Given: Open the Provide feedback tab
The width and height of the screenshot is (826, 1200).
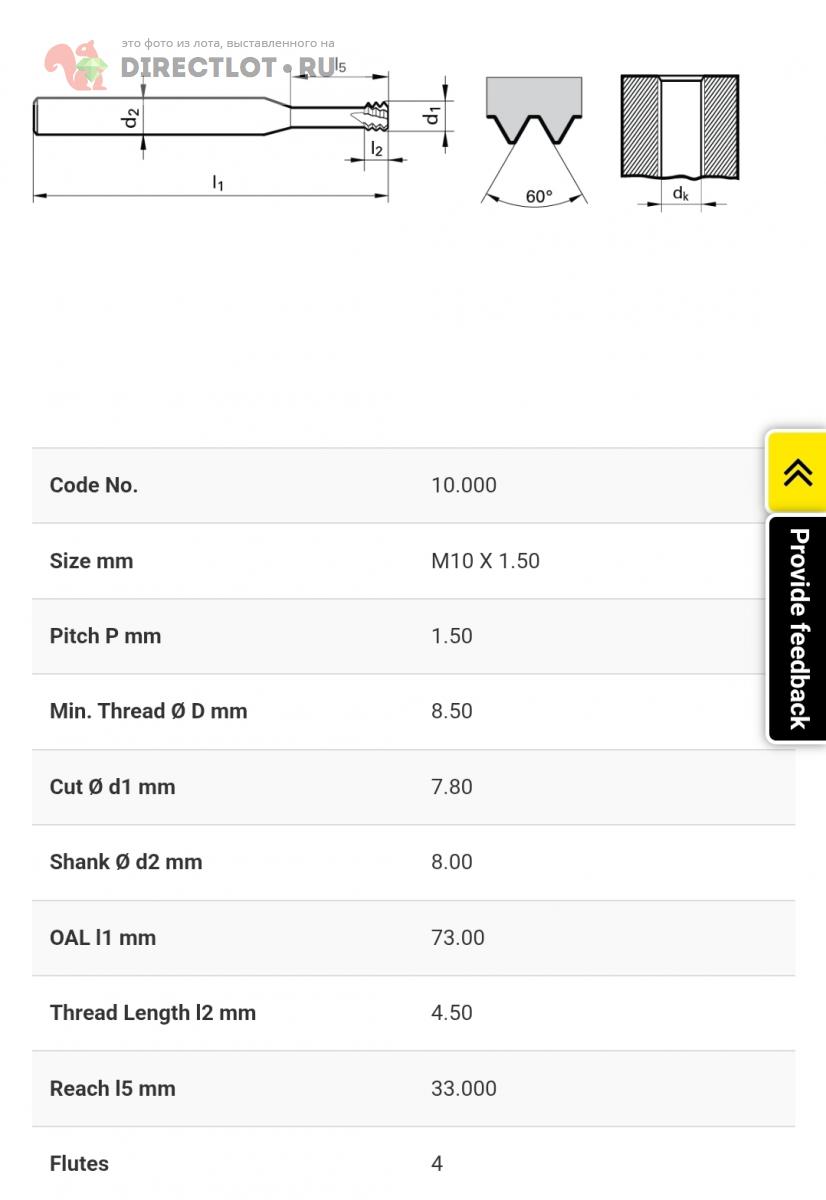Looking at the screenshot, I should [x=797, y=629].
